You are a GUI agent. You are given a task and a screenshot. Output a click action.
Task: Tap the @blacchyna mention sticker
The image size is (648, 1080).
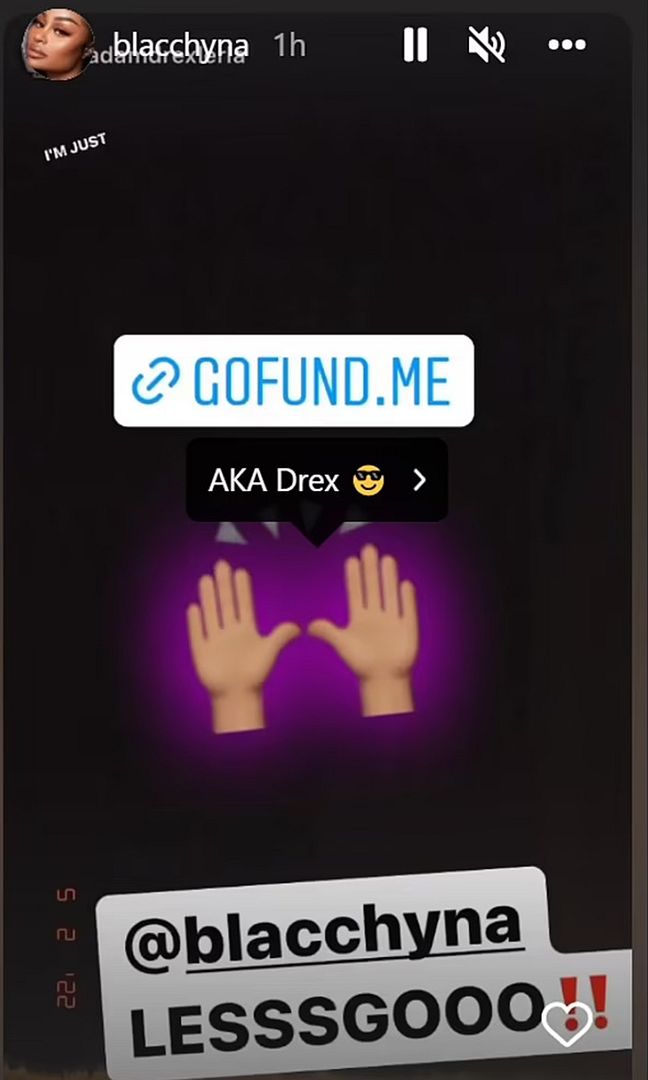coord(322,930)
